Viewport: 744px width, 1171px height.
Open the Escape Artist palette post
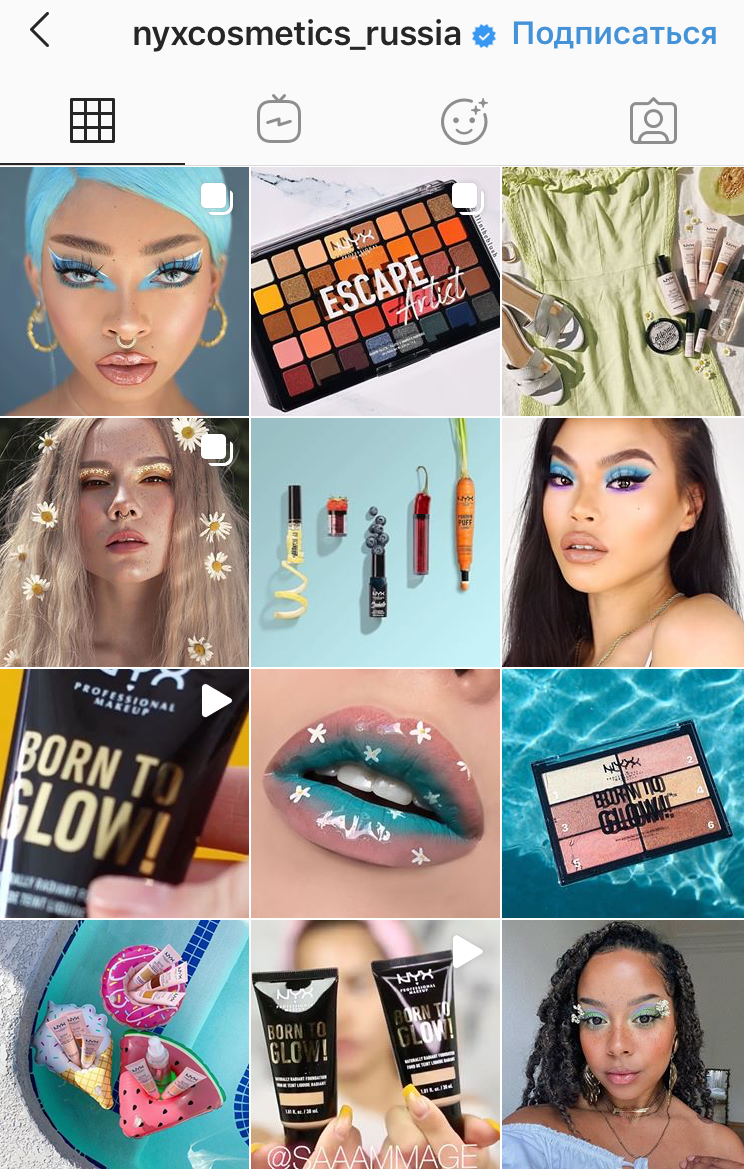375,291
